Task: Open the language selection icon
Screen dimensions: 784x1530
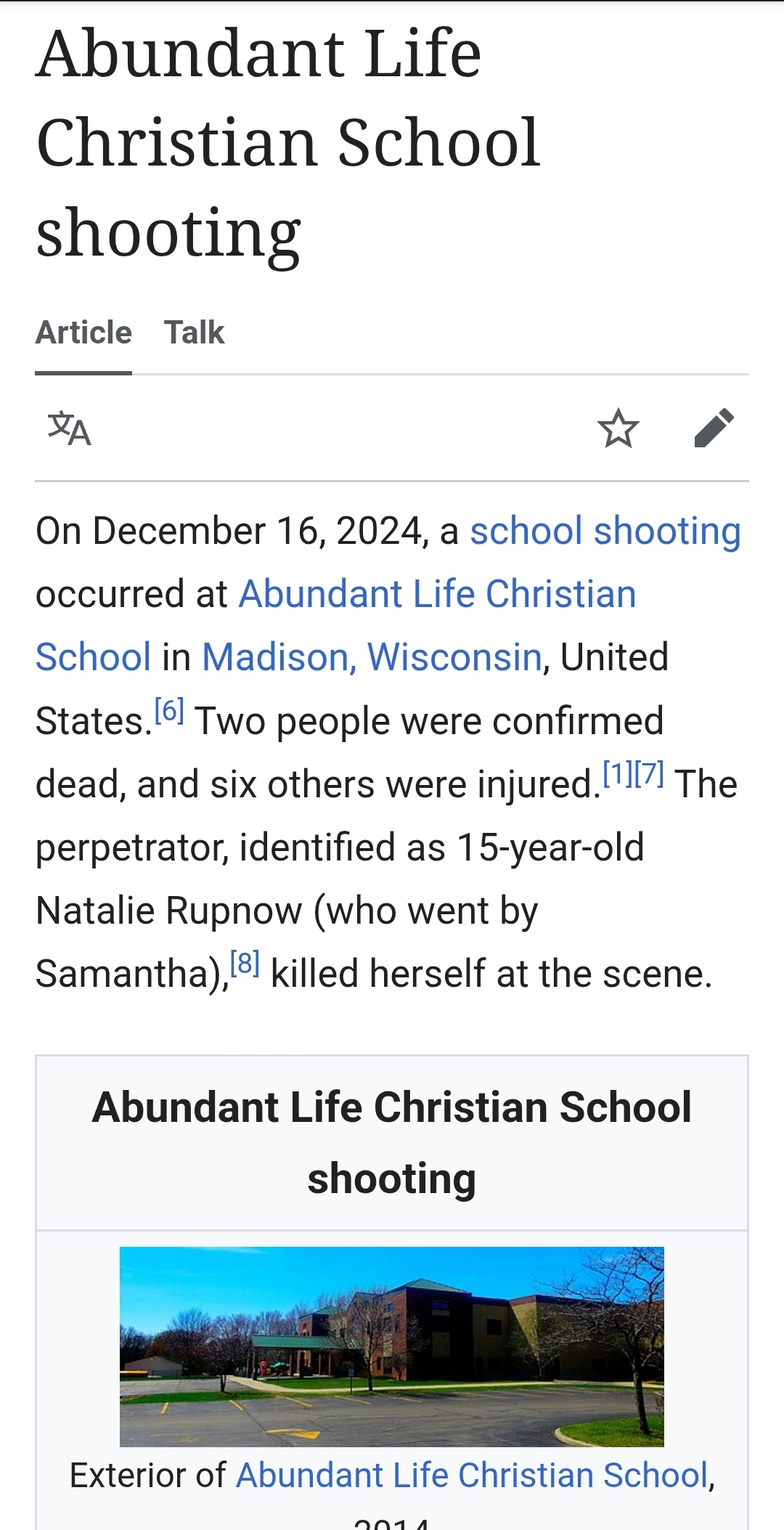Action: pos(69,428)
